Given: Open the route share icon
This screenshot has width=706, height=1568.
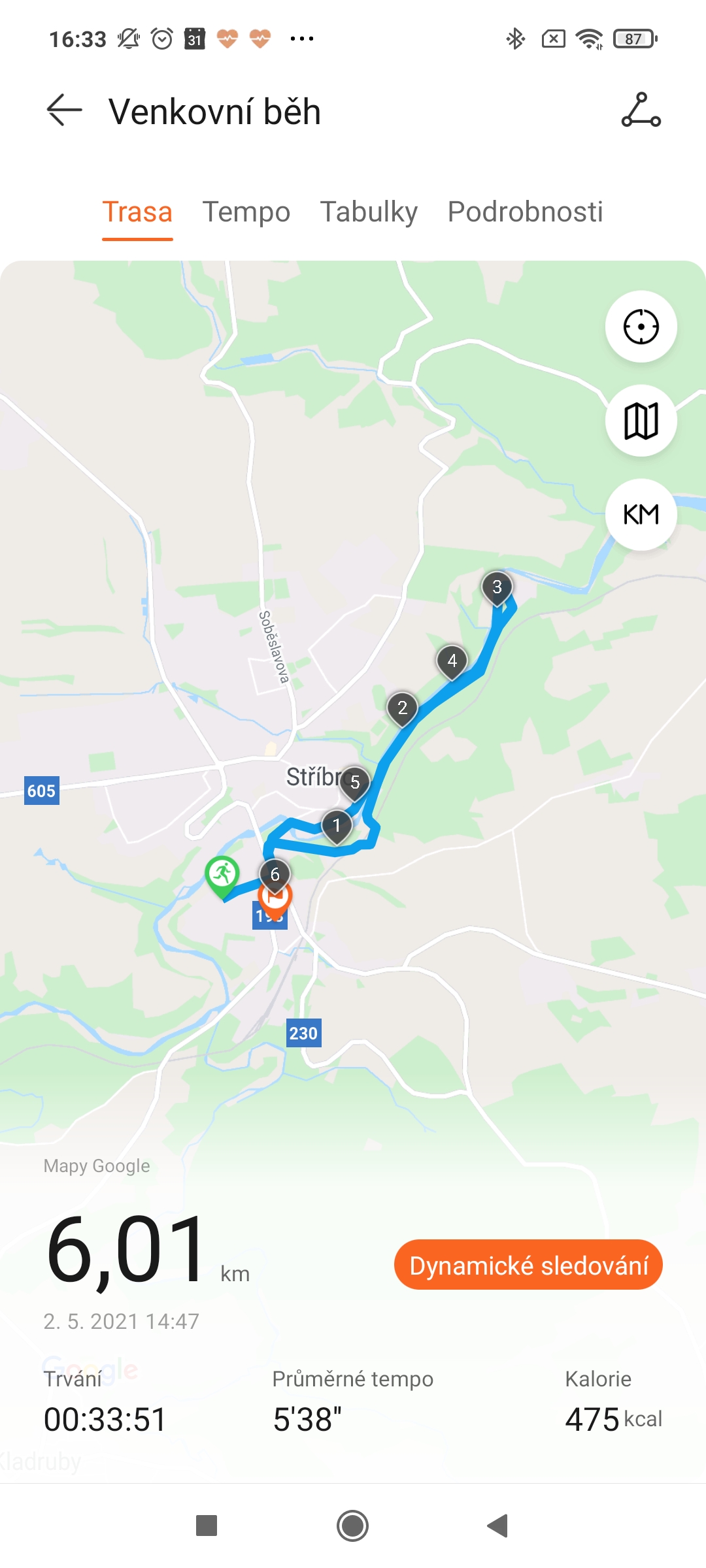Looking at the screenshot, I should [641, 110].
